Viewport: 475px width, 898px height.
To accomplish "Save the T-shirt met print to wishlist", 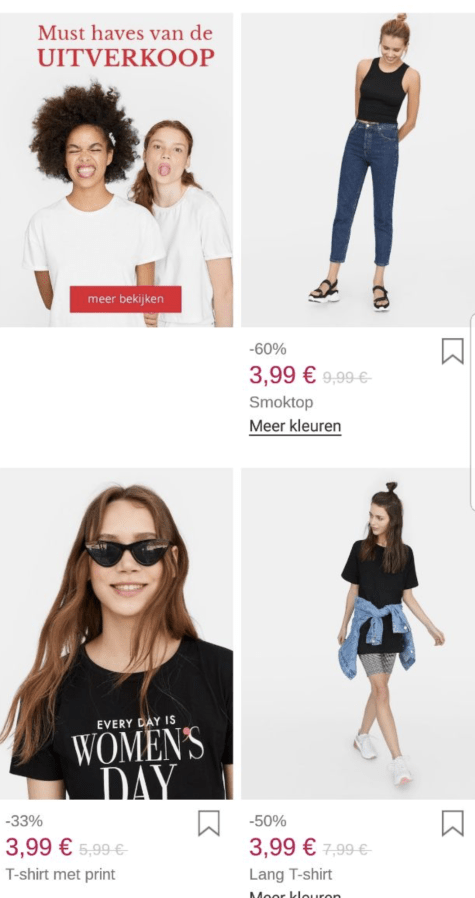I will [209, 823].
